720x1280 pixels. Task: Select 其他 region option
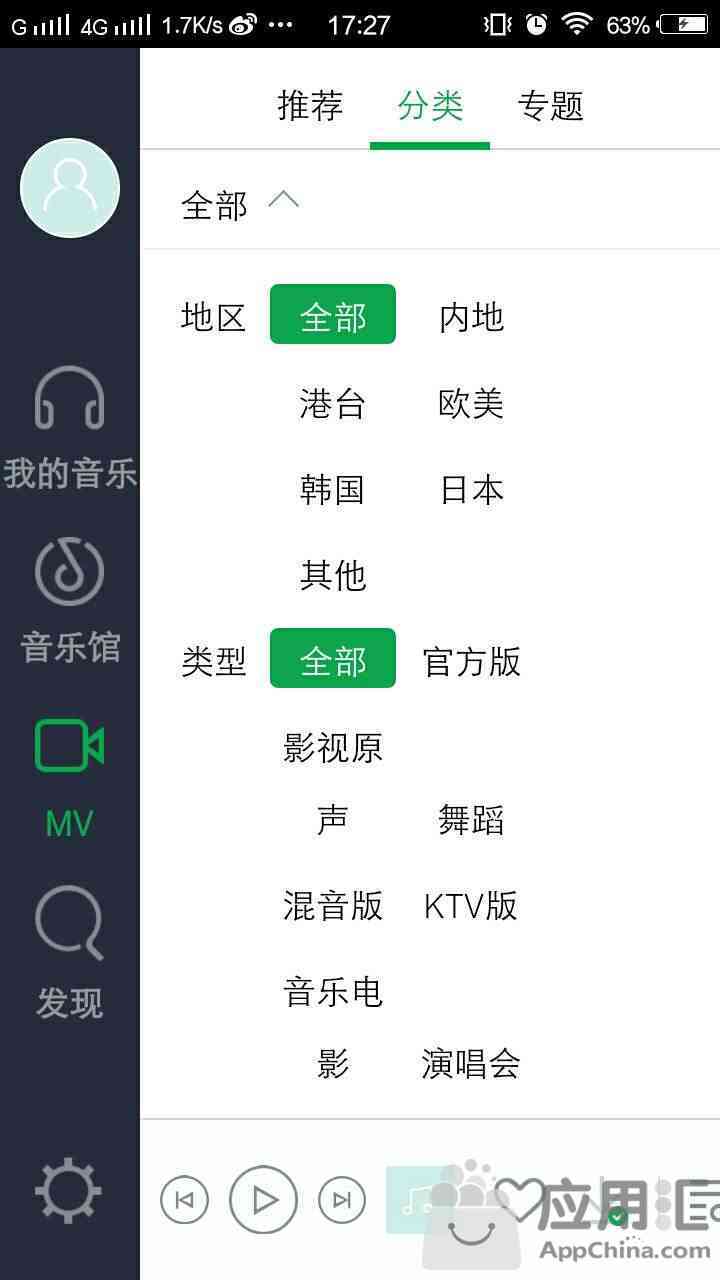(x=332, y=575)
